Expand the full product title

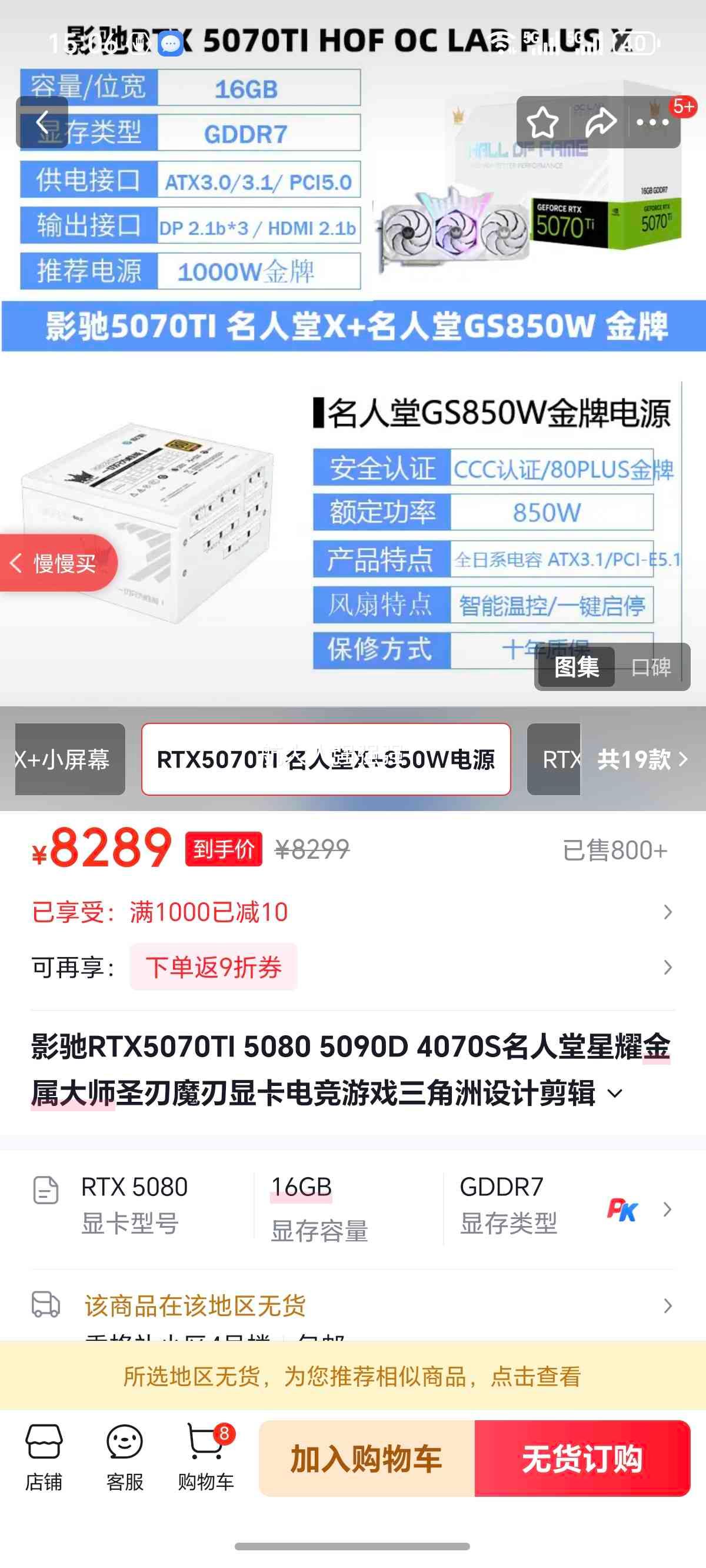click(615, 1094)
